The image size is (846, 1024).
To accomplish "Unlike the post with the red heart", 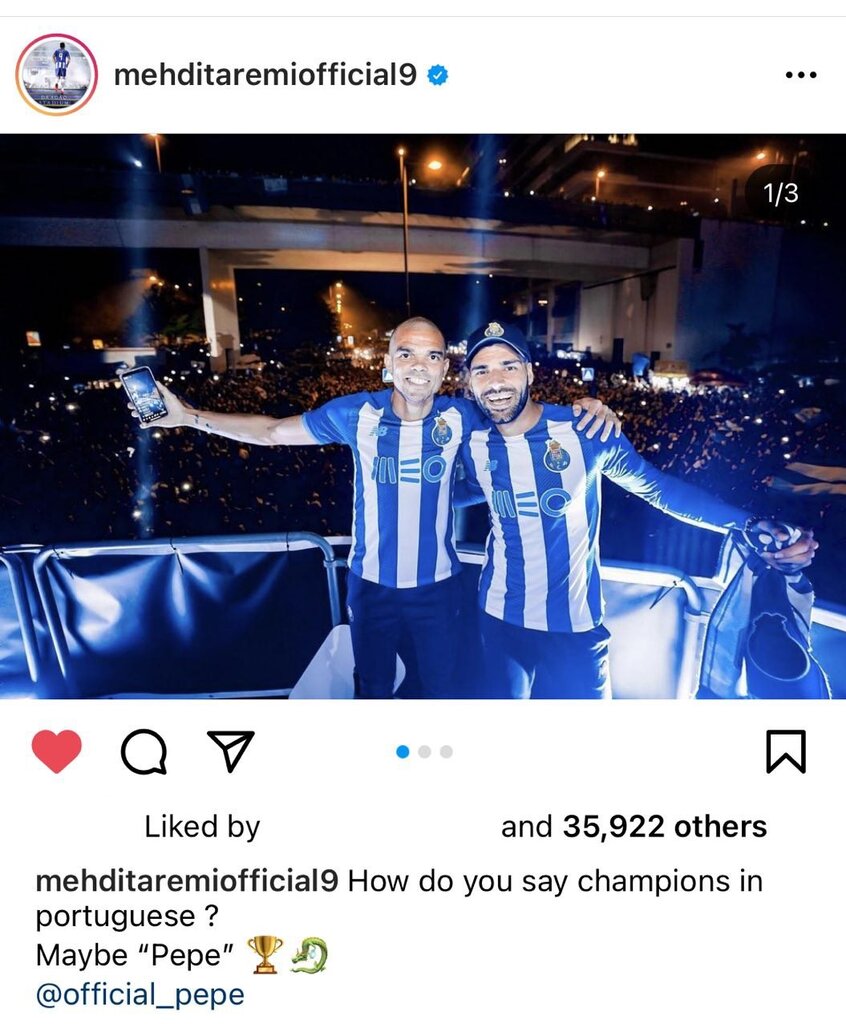I will pos(57,751).
